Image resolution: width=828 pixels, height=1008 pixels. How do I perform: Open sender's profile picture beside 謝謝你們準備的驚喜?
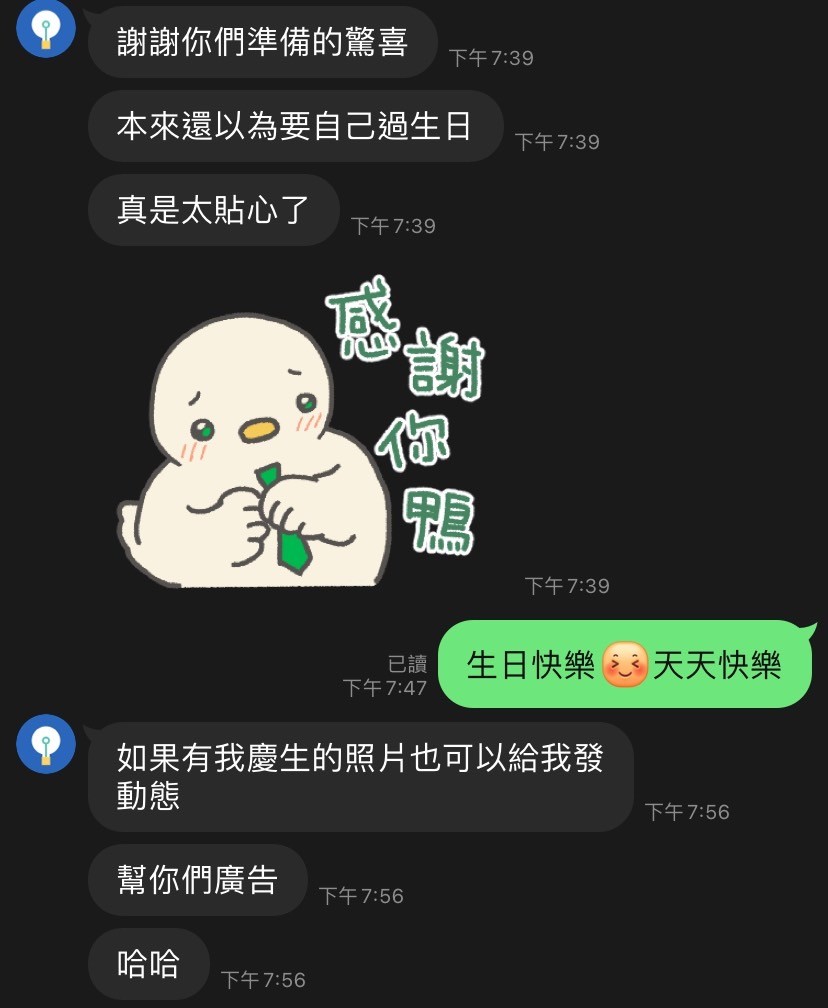coord(46,29)
